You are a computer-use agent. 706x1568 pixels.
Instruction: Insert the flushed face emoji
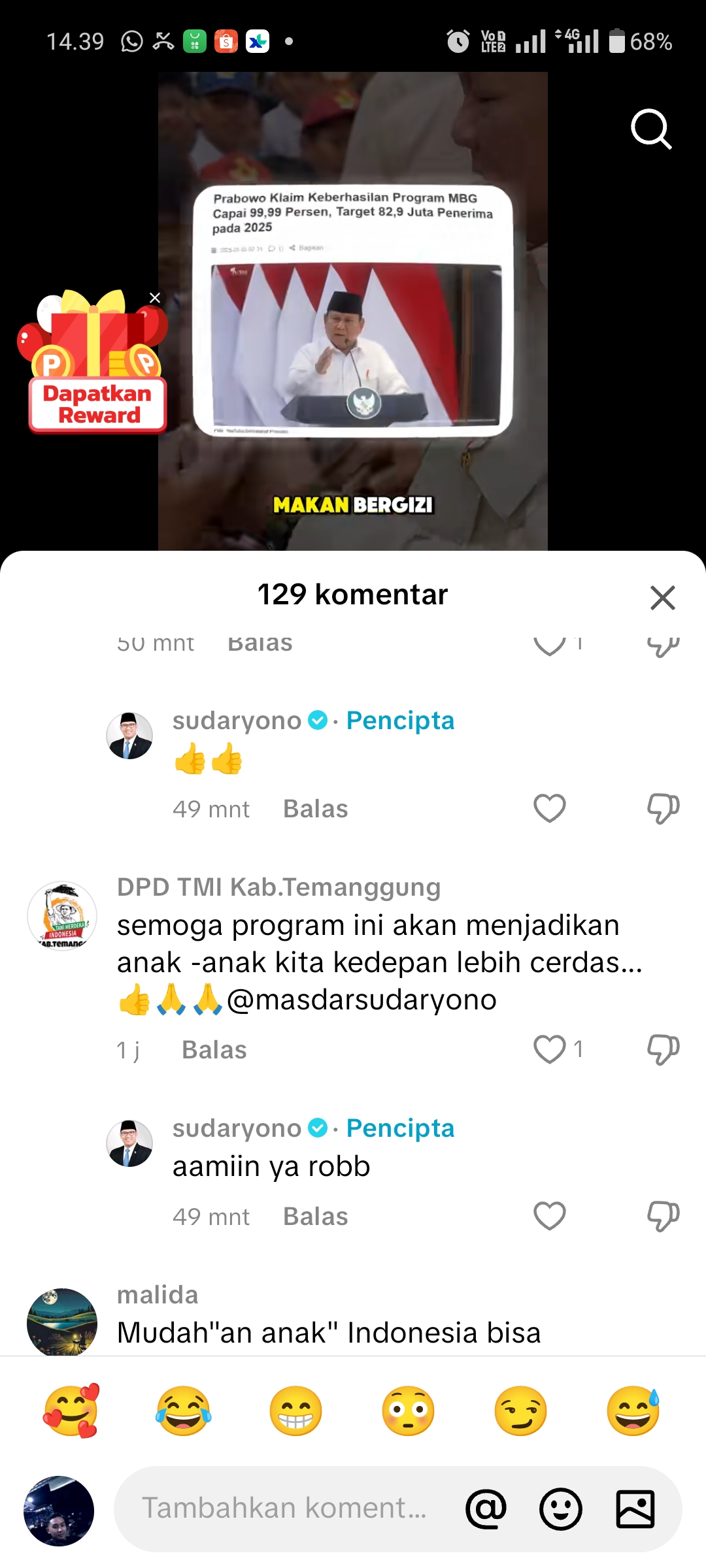point(408,1411)
